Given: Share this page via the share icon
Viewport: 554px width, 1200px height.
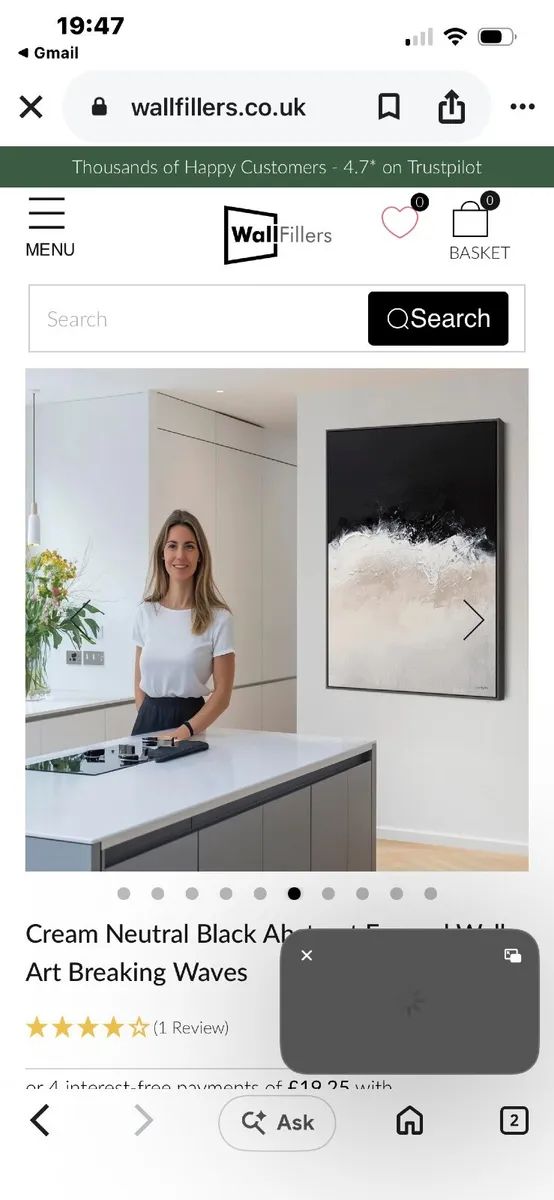Looking at the screenshot, I should point(451,106).
